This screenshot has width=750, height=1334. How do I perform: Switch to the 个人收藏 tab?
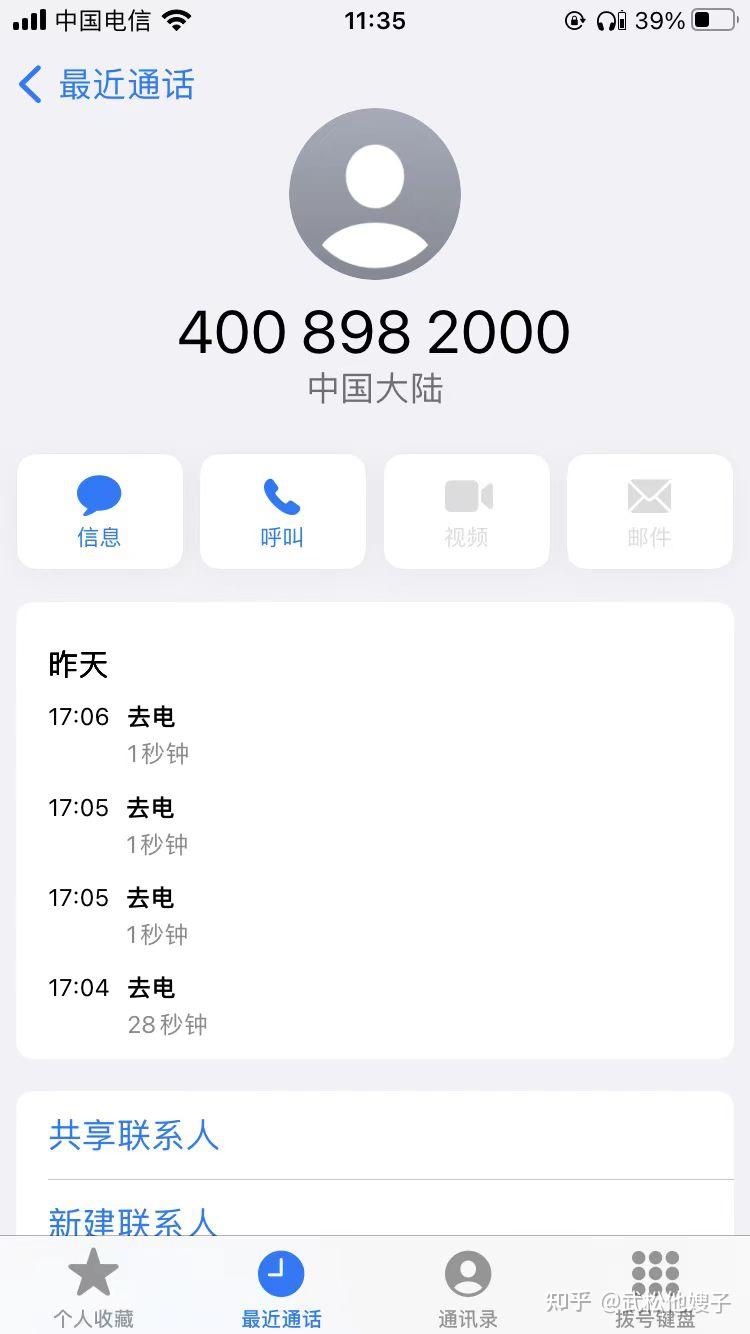[x=93, y=1286]
